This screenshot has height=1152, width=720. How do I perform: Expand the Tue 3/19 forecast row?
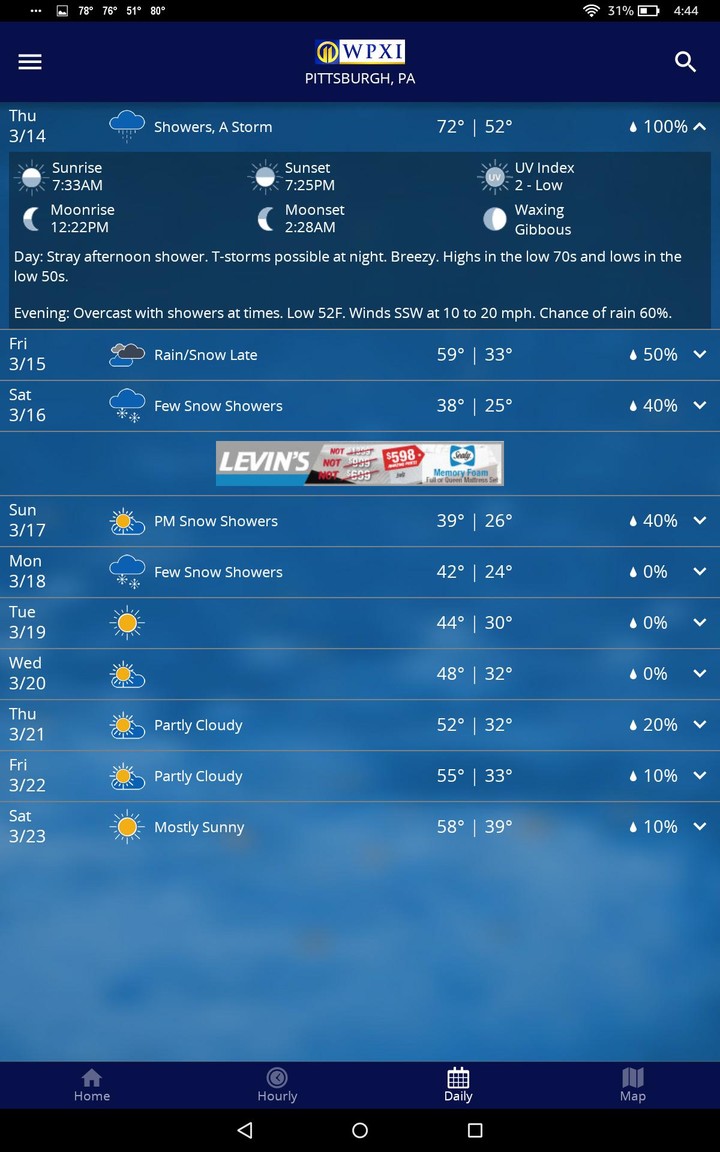coord(699,623)
